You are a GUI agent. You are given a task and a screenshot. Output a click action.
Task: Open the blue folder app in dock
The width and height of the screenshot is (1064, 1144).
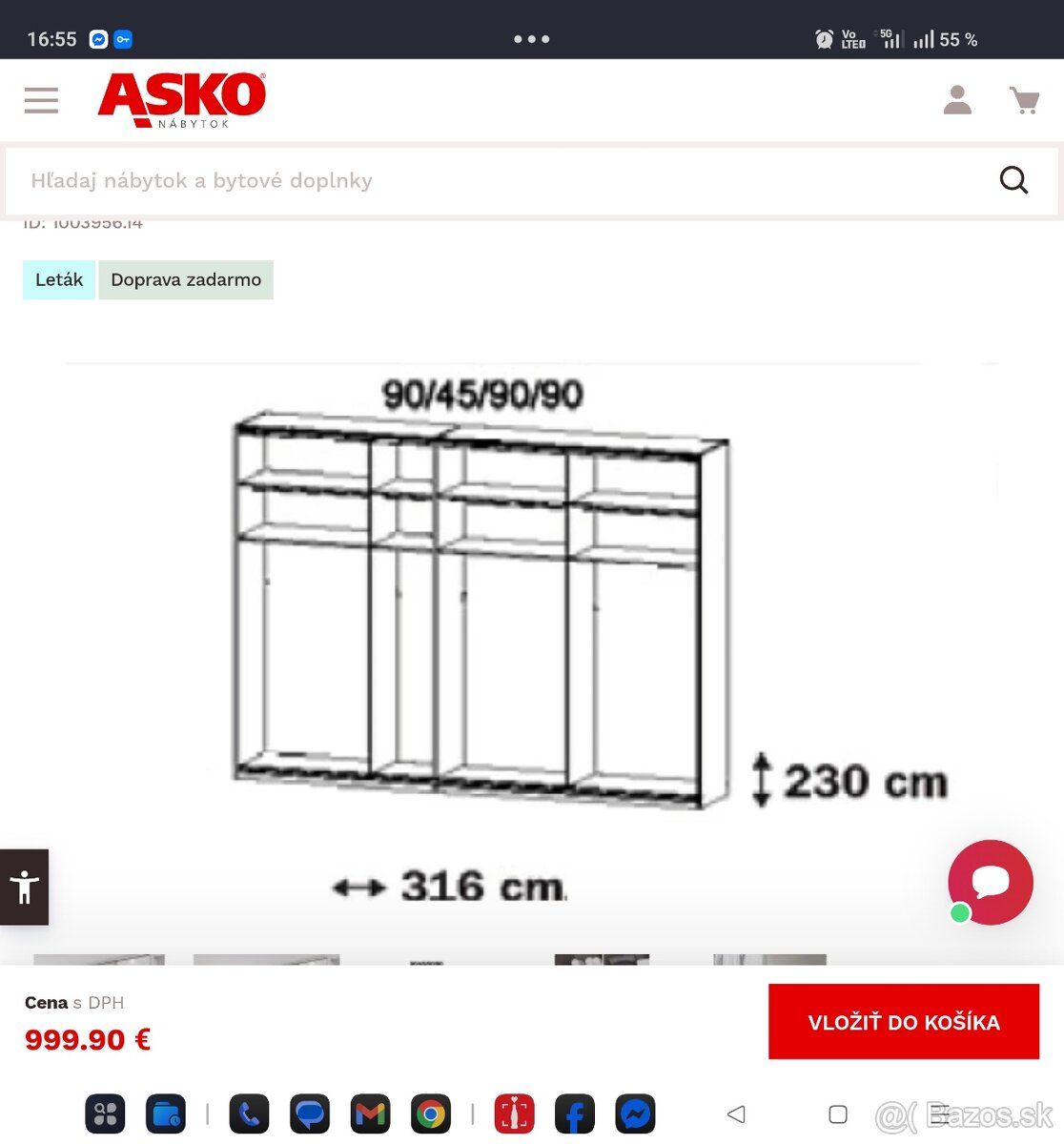pos(166,1113)
